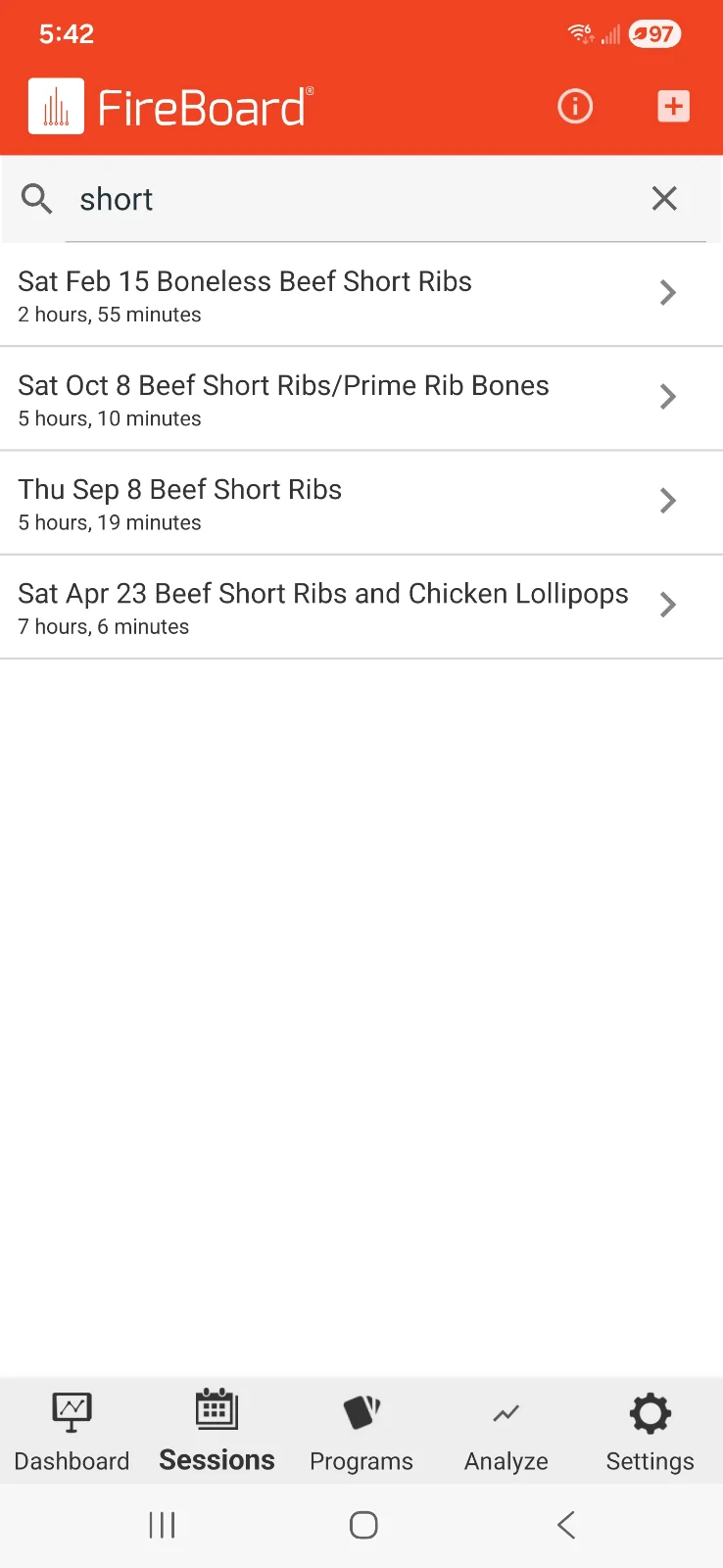This screenshot has height=1568, width=723.
Task: Expand the Boneless Beef Short Ribs session
Action: coord(361,292)
